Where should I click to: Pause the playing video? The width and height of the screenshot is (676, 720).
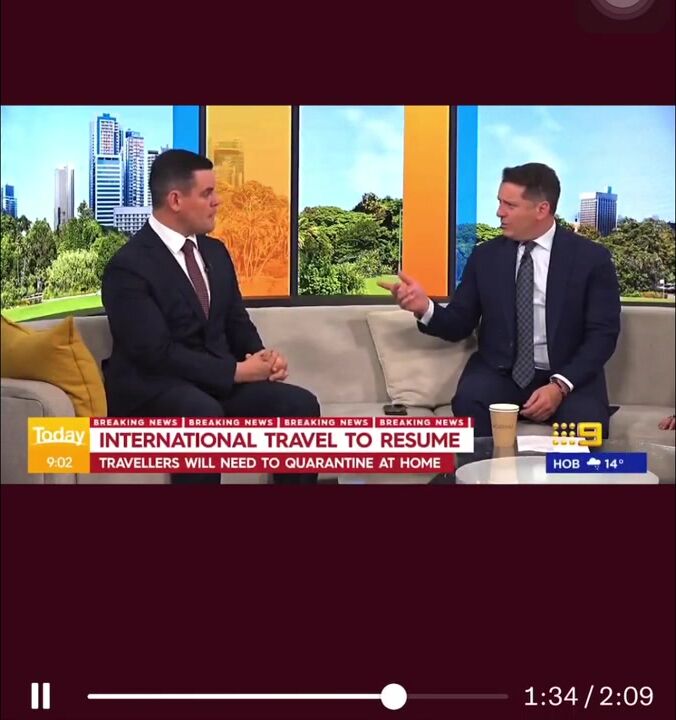click(40, 695)
